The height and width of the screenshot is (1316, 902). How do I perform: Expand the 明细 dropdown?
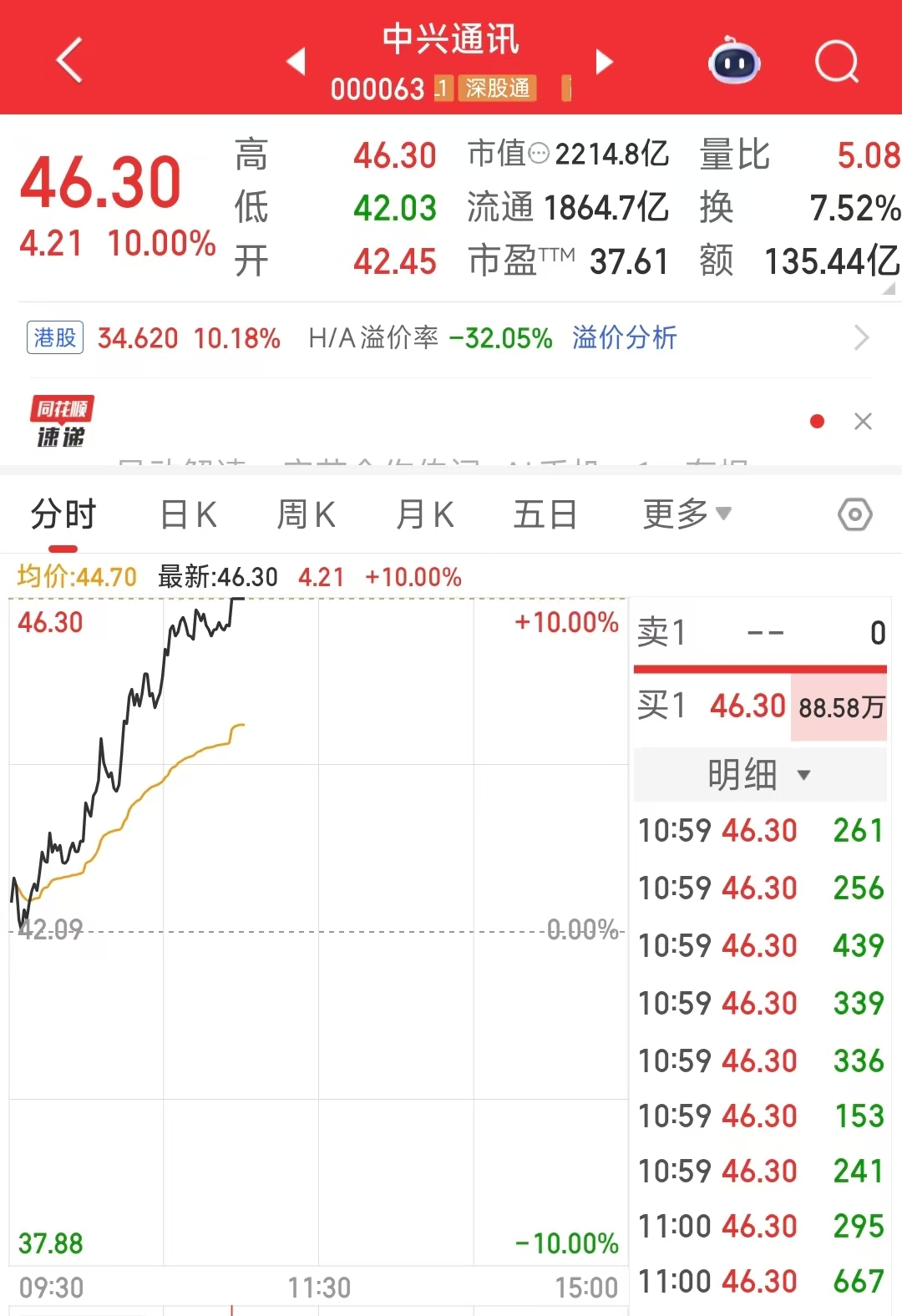758,775
